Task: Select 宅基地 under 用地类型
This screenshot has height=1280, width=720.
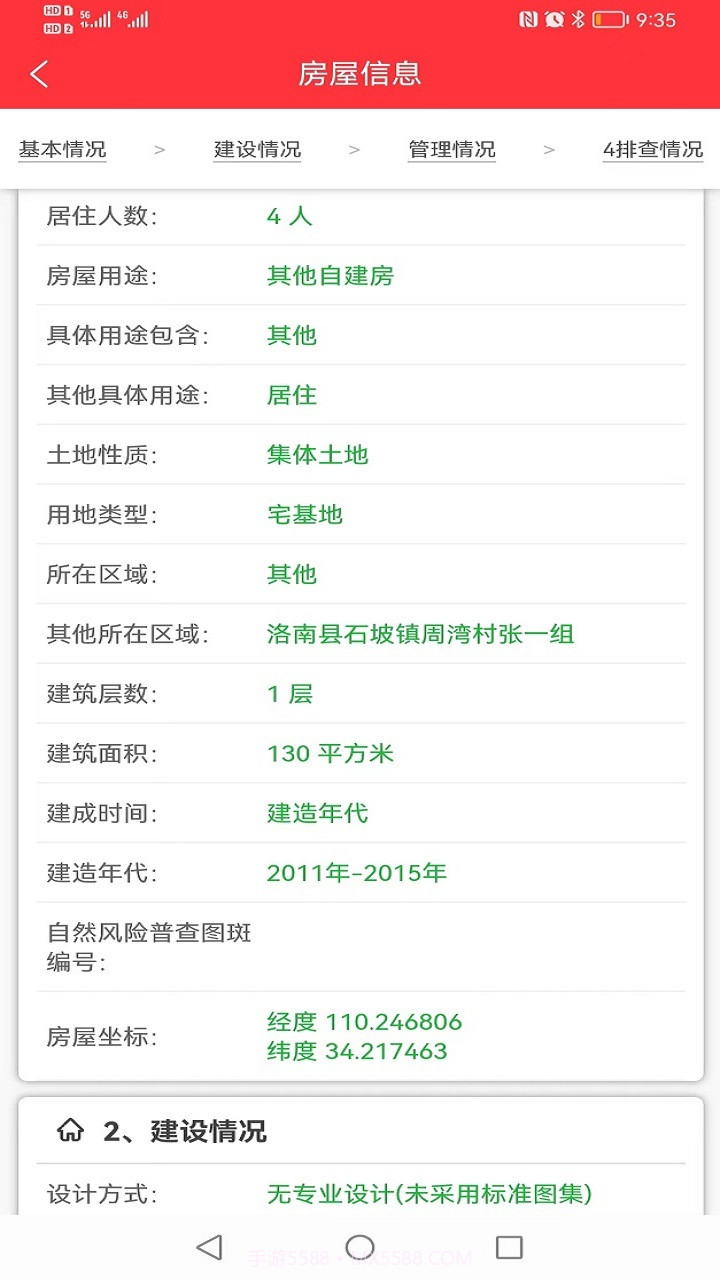Action: tap(305, 515)
